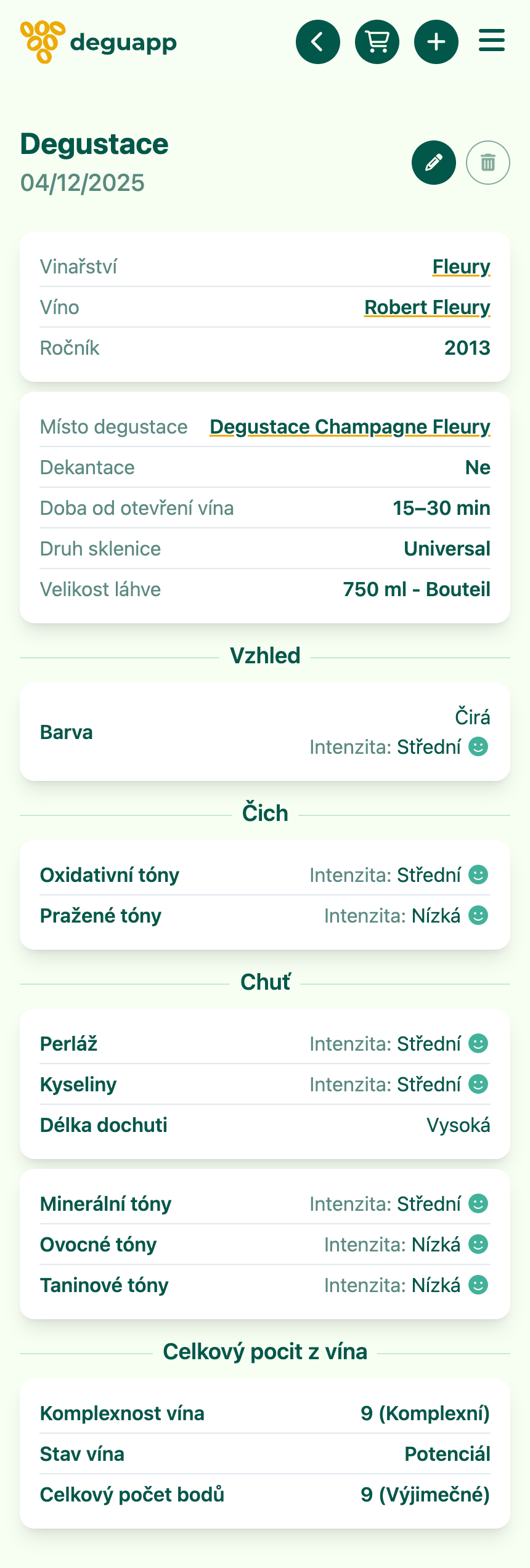Screen dimensions: 530x1568
Task: Open the Fleury winery link
Action: (x=461, y=267)
